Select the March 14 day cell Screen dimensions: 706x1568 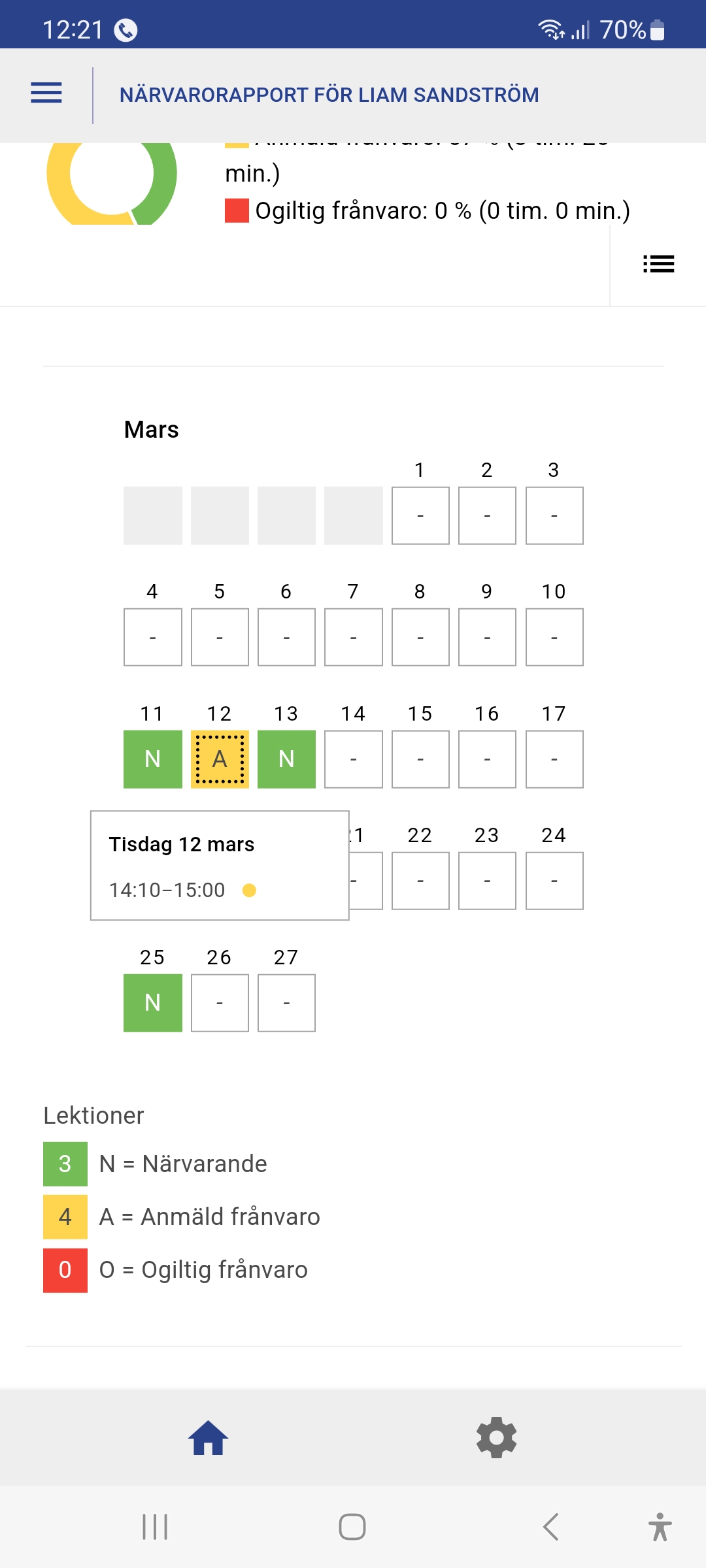coord(353,759)
